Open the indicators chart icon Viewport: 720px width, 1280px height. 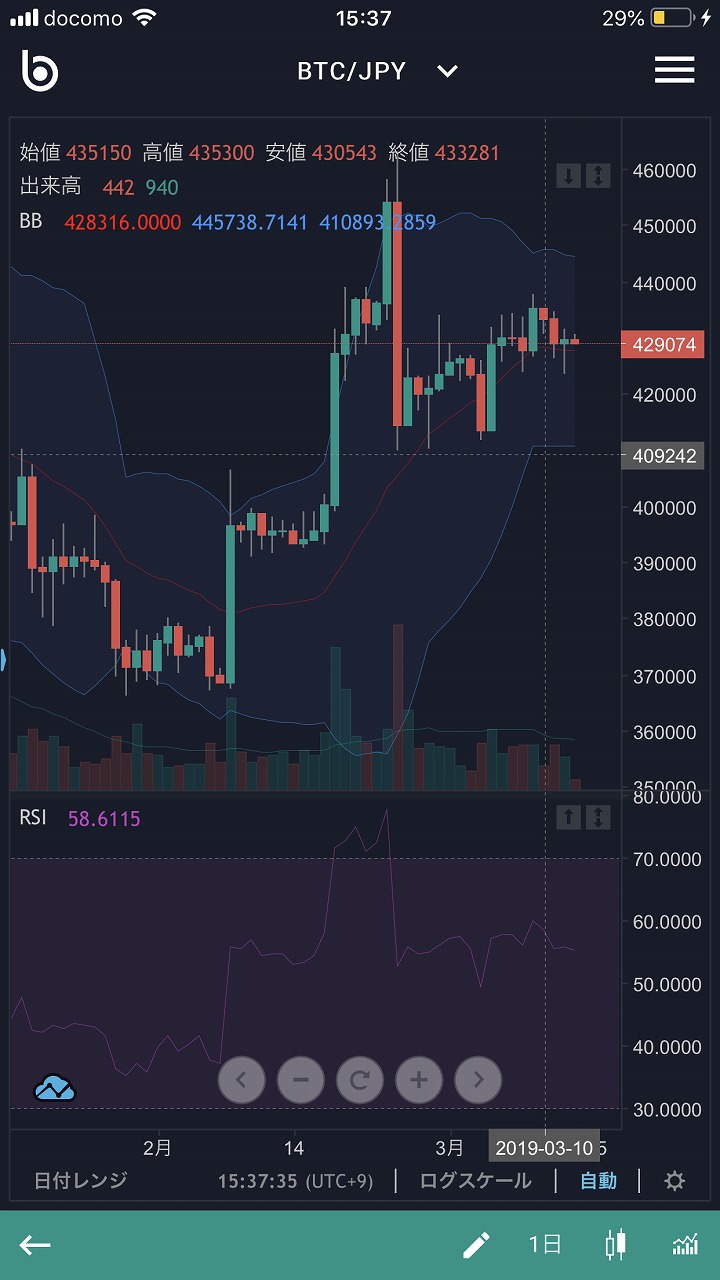(685, 1245)
